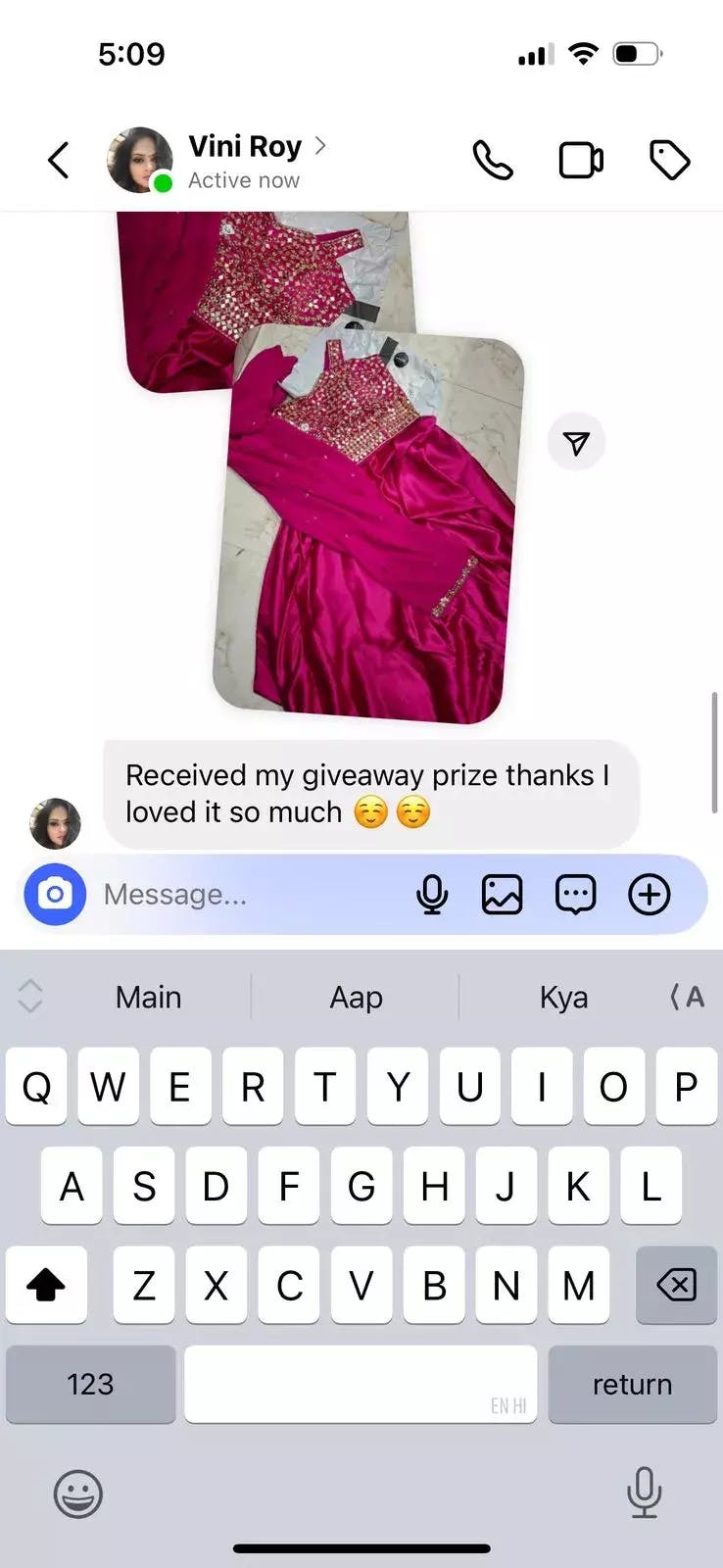The height and width of the screenshot is (1568, 723).
Task: Open saved replies bubble icon
Action: (x=575, y=894)
